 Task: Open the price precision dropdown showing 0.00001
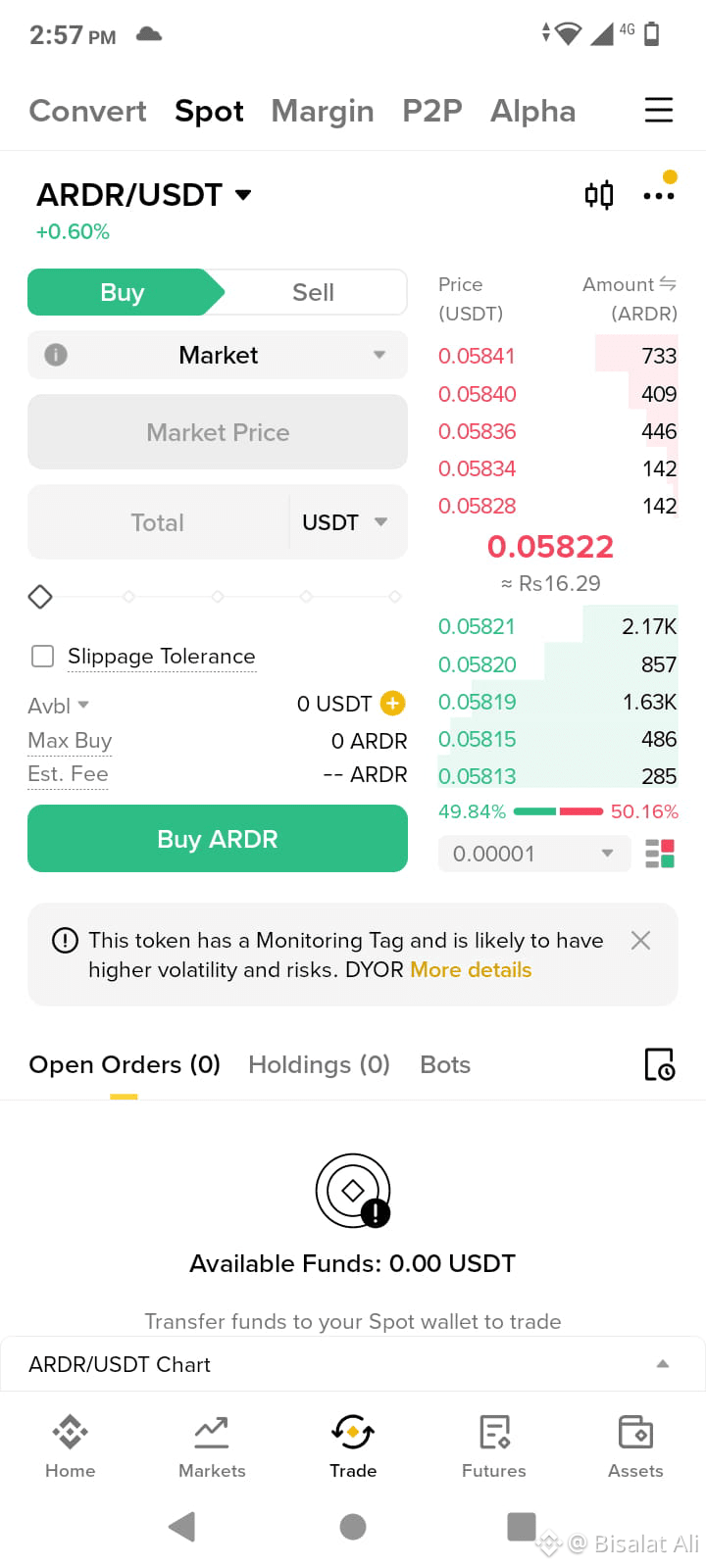(x=533, y=854)
